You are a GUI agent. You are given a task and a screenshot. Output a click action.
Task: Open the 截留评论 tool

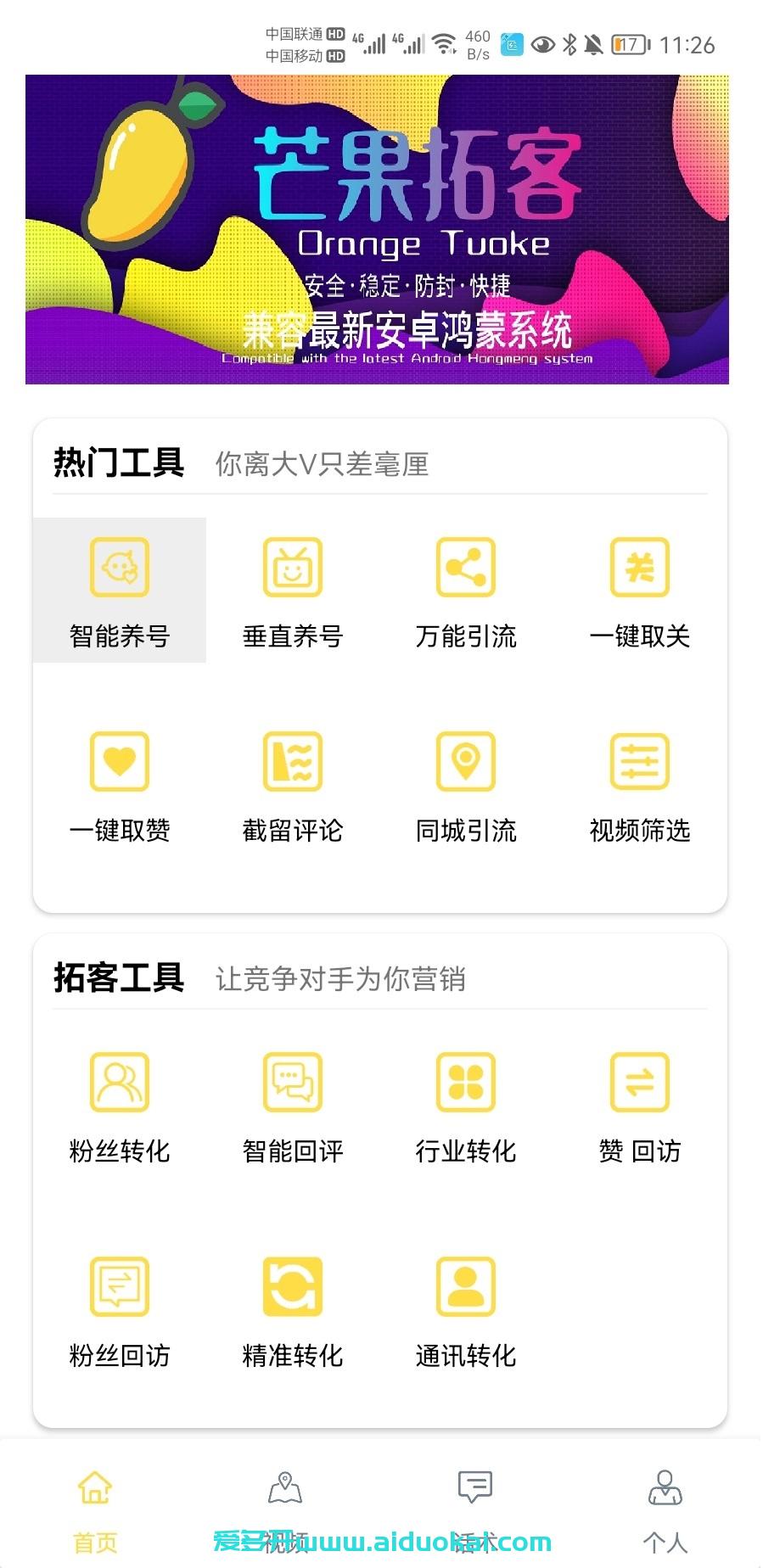pyautogui.click(x=293, y=786)
